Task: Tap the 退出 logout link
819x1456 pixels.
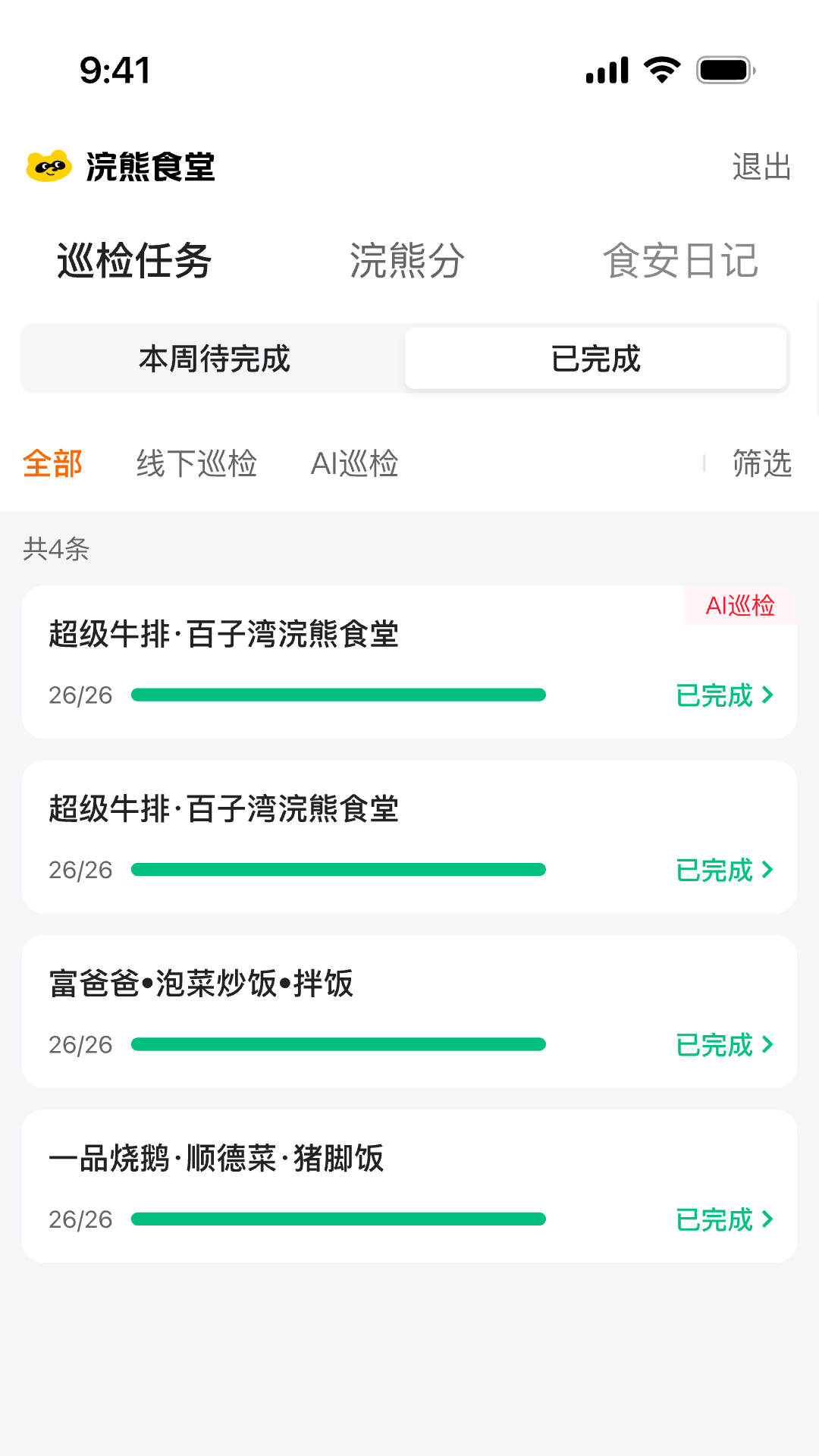Action: [760, 168]
